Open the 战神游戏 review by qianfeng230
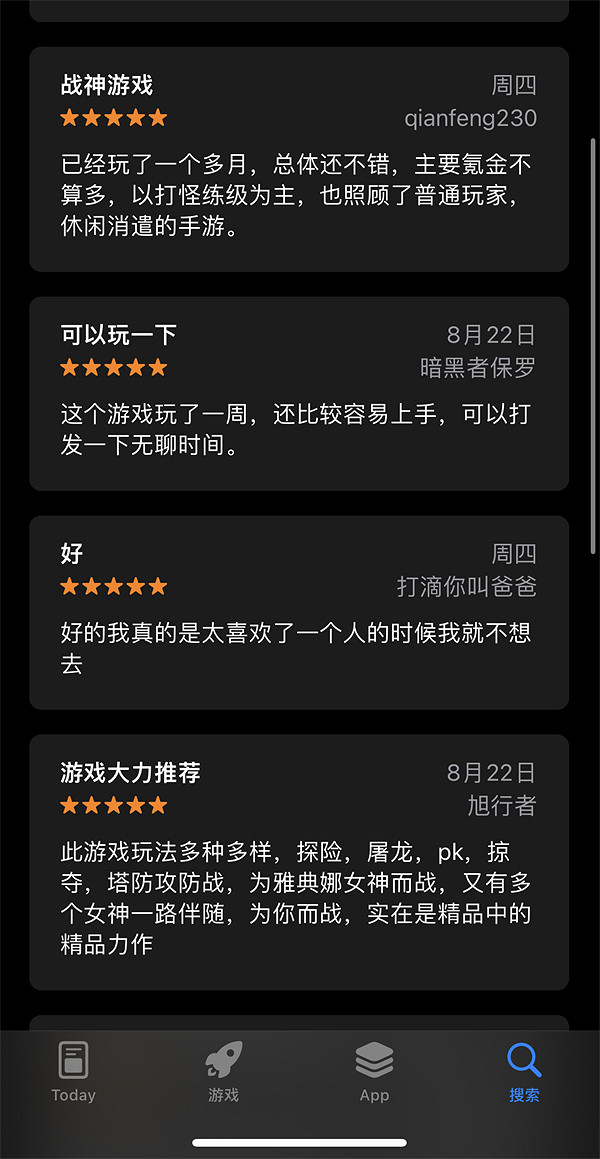600x1159 pixels. (299, 160)
